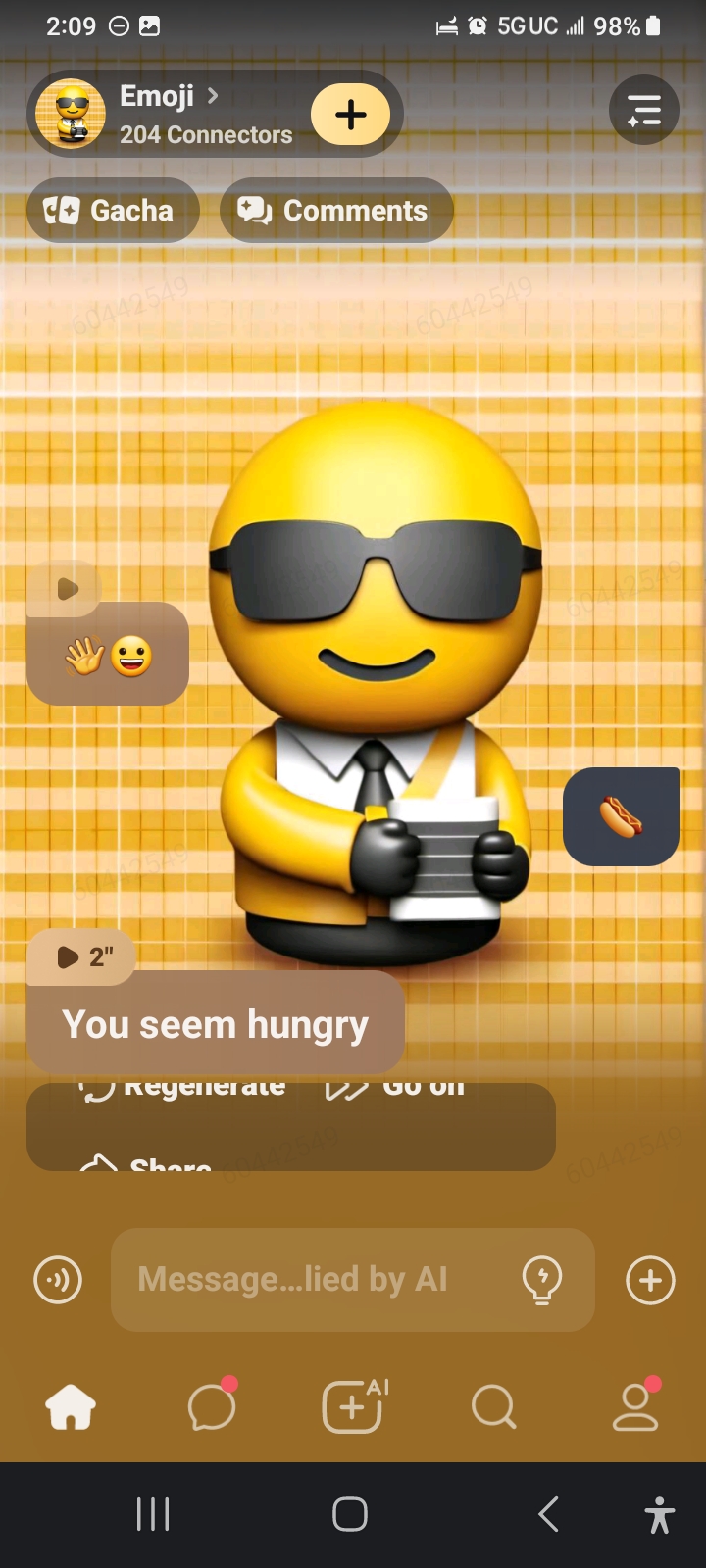This screenshot has height=1568, width=706.
Task: Switch to the Search tab
Action: coord(493,1408)
